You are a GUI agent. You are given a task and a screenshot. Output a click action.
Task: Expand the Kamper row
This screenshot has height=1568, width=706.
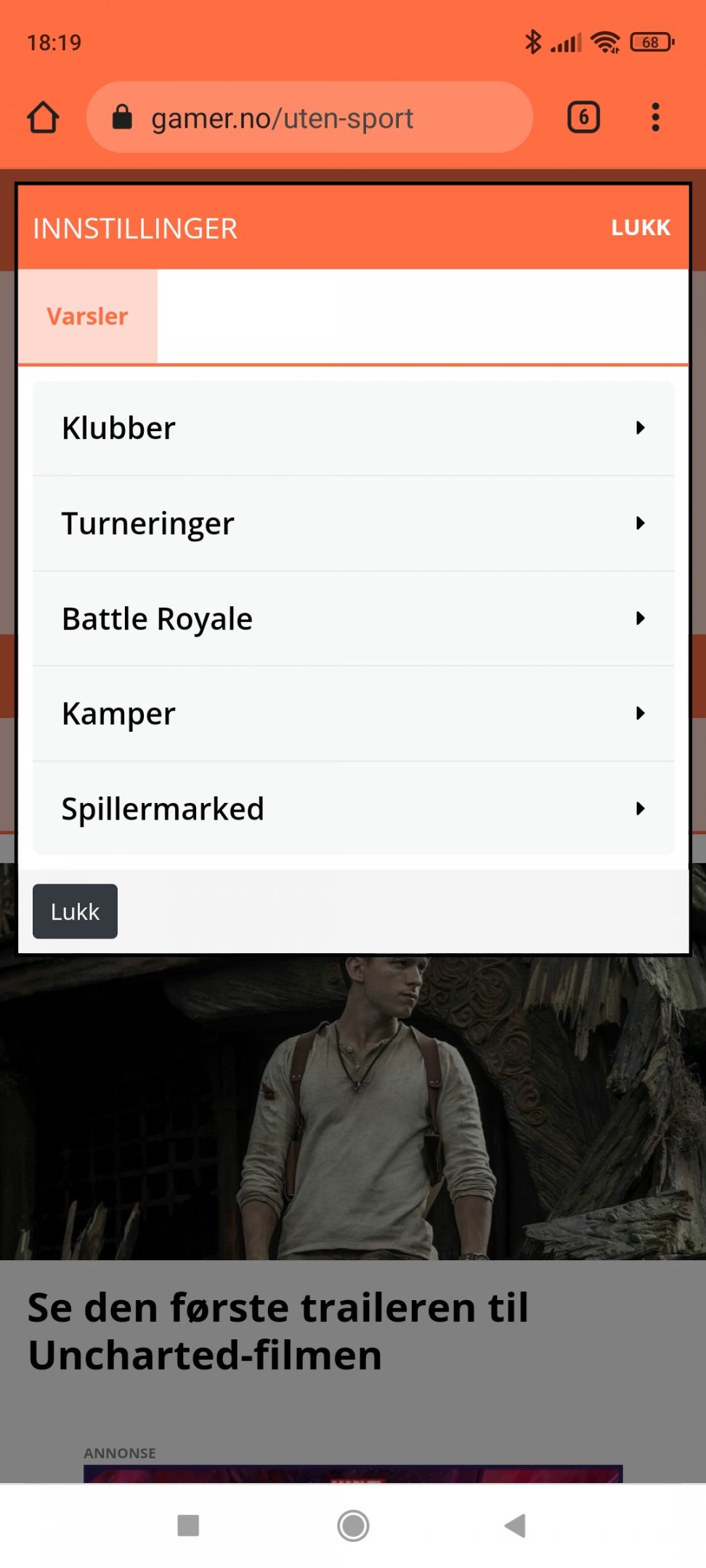(354, 714)
